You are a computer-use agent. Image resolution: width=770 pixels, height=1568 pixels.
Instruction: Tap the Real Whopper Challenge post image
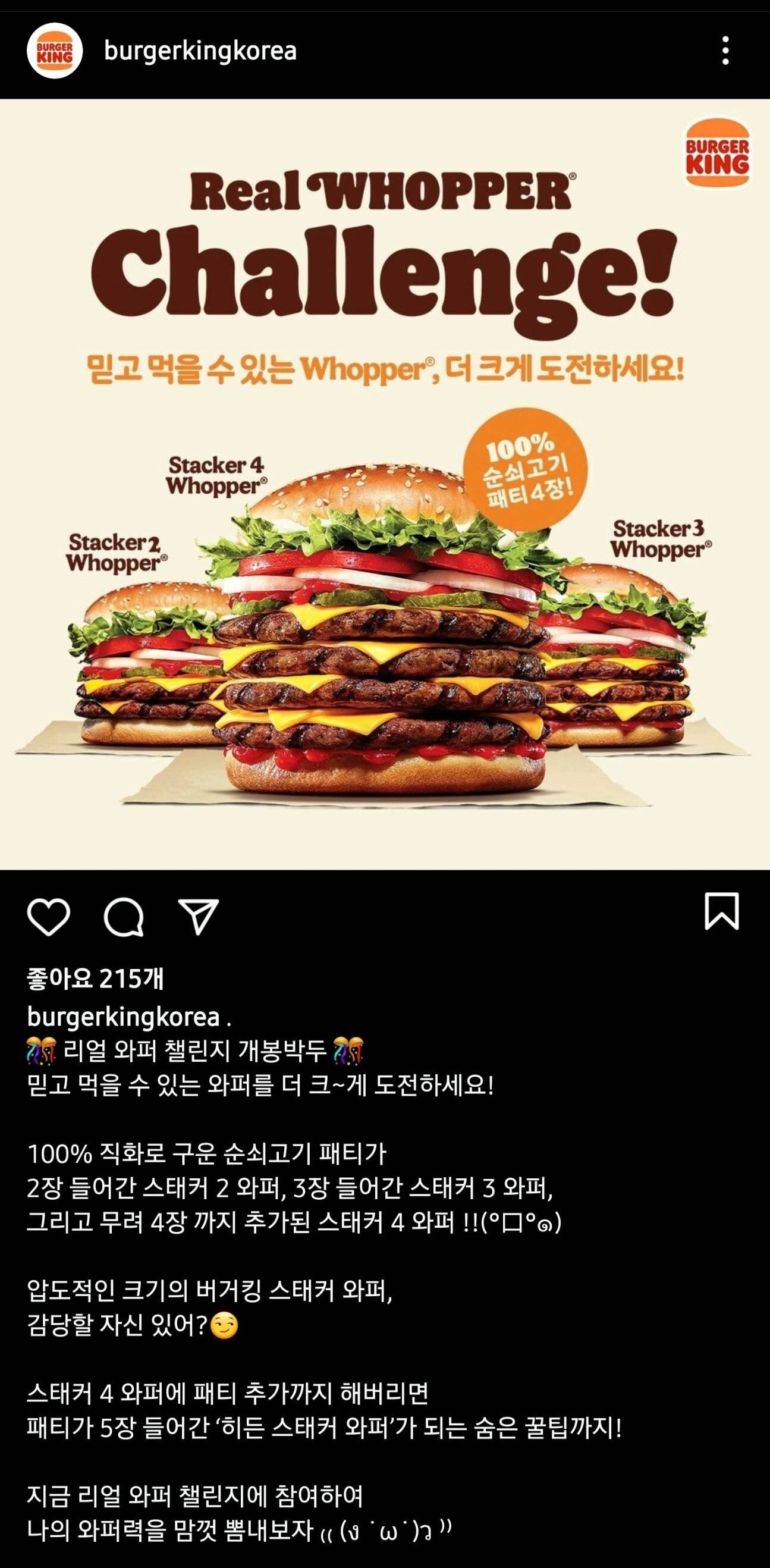click(385, 484)
